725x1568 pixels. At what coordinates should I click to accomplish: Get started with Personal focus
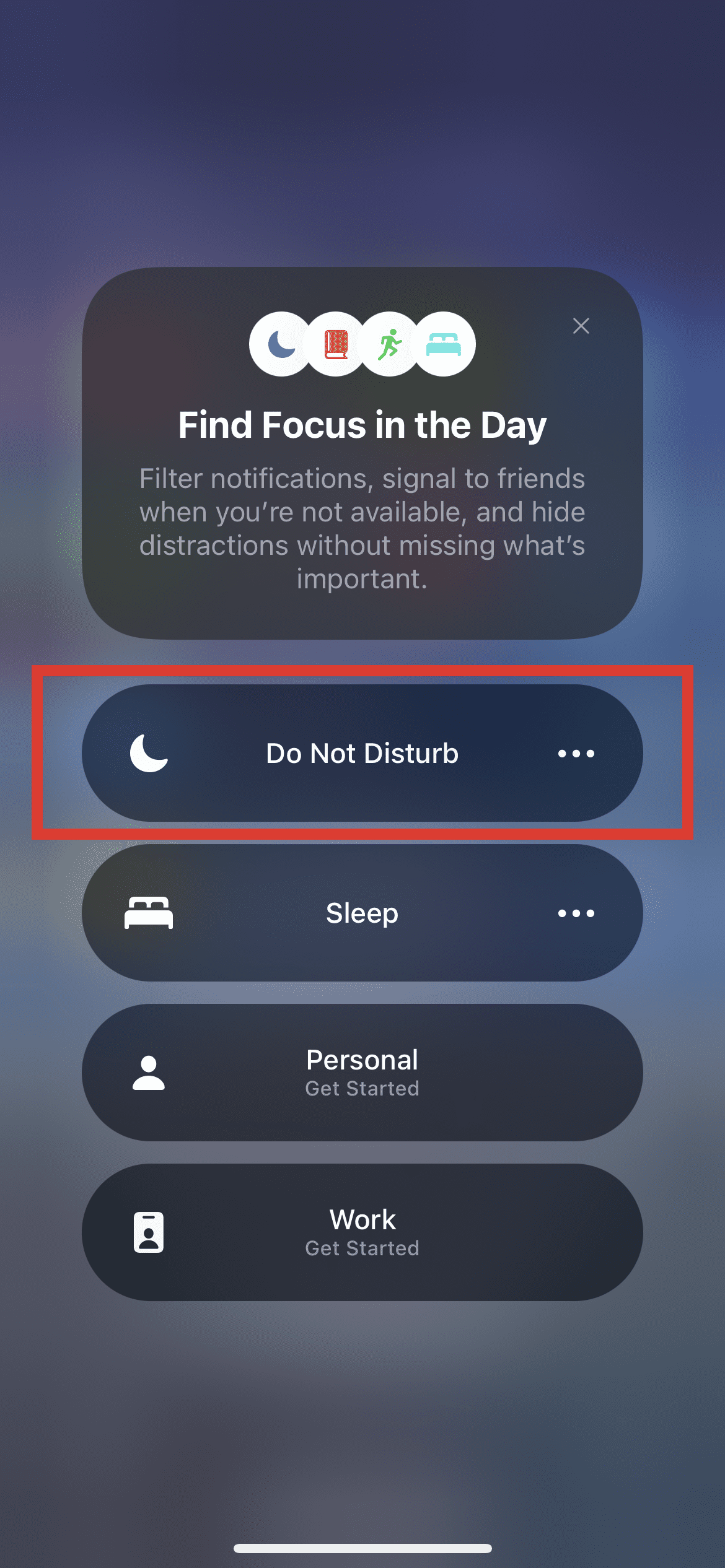pos(362,1073)
